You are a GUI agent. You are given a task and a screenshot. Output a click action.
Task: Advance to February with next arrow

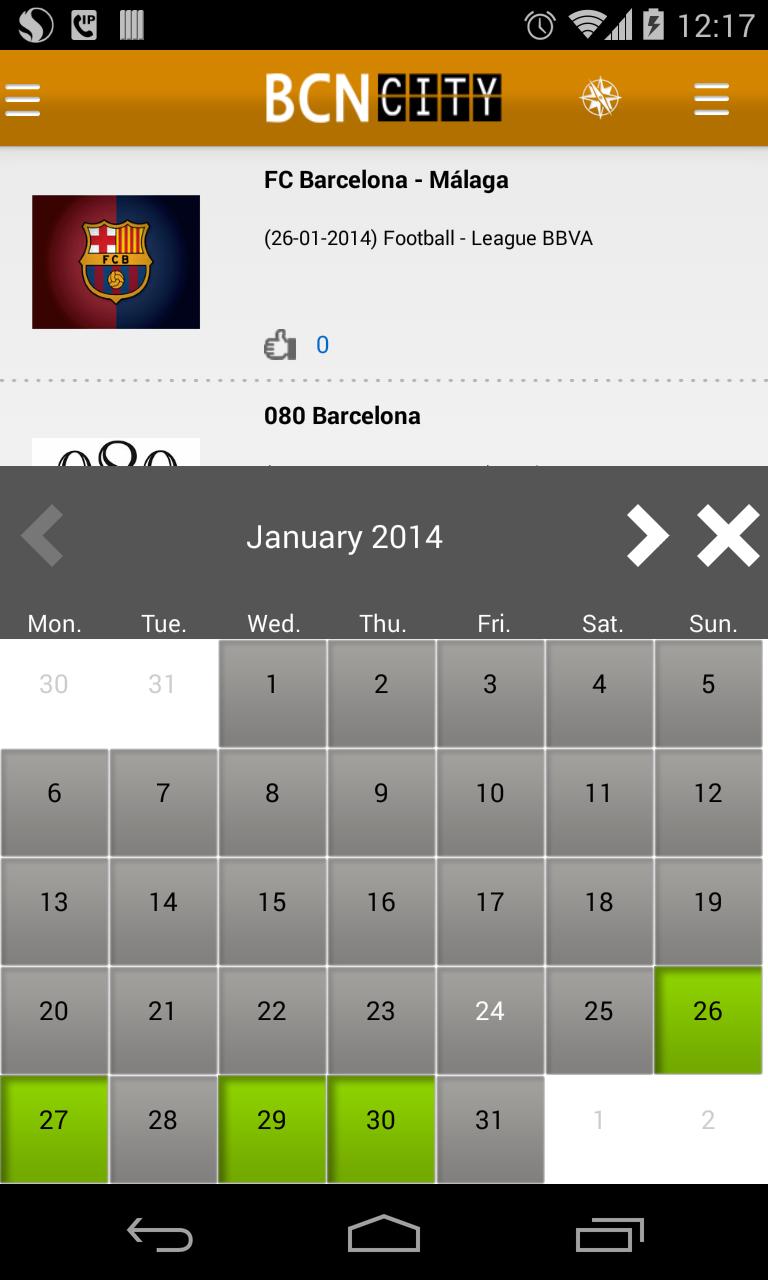point(648,536)
